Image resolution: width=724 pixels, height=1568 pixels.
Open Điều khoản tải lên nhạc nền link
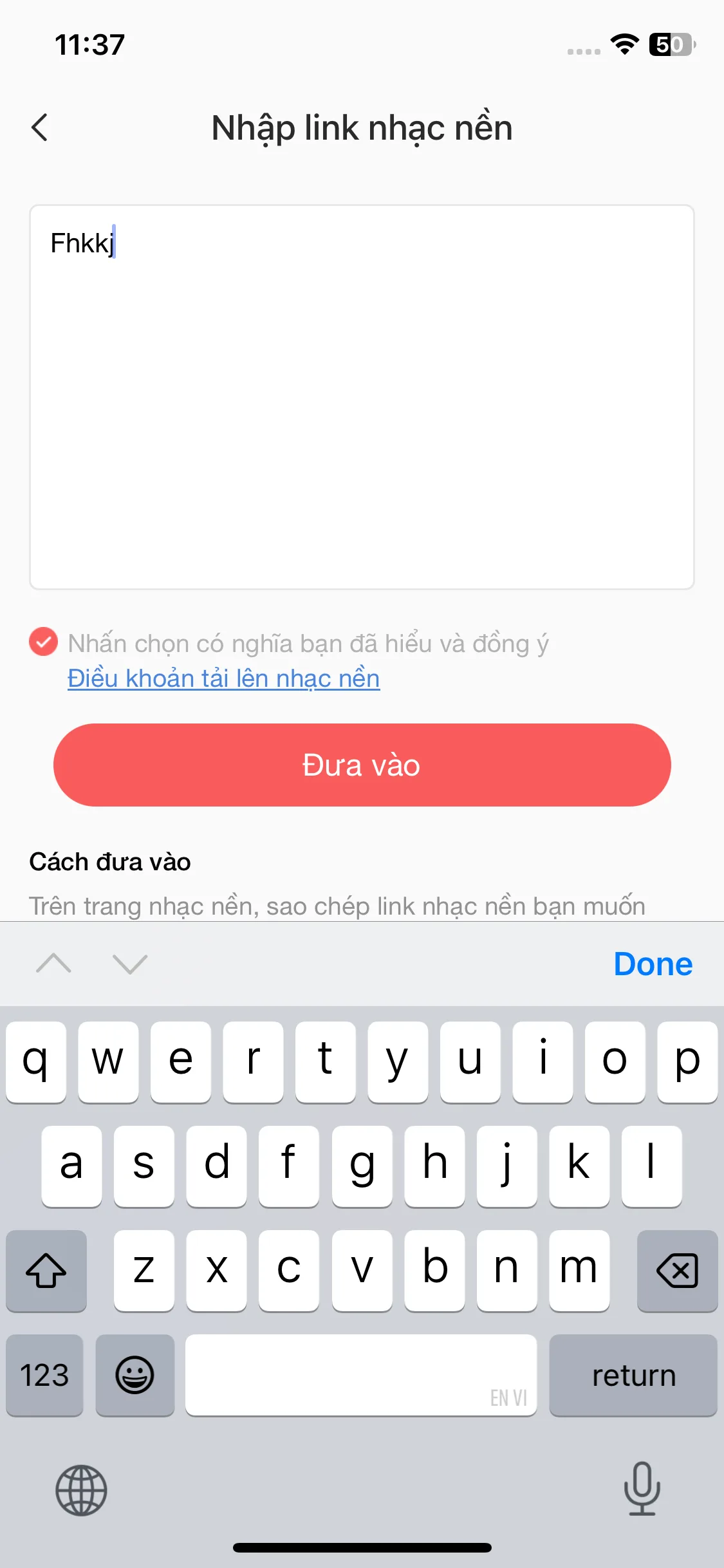(223, 678)
